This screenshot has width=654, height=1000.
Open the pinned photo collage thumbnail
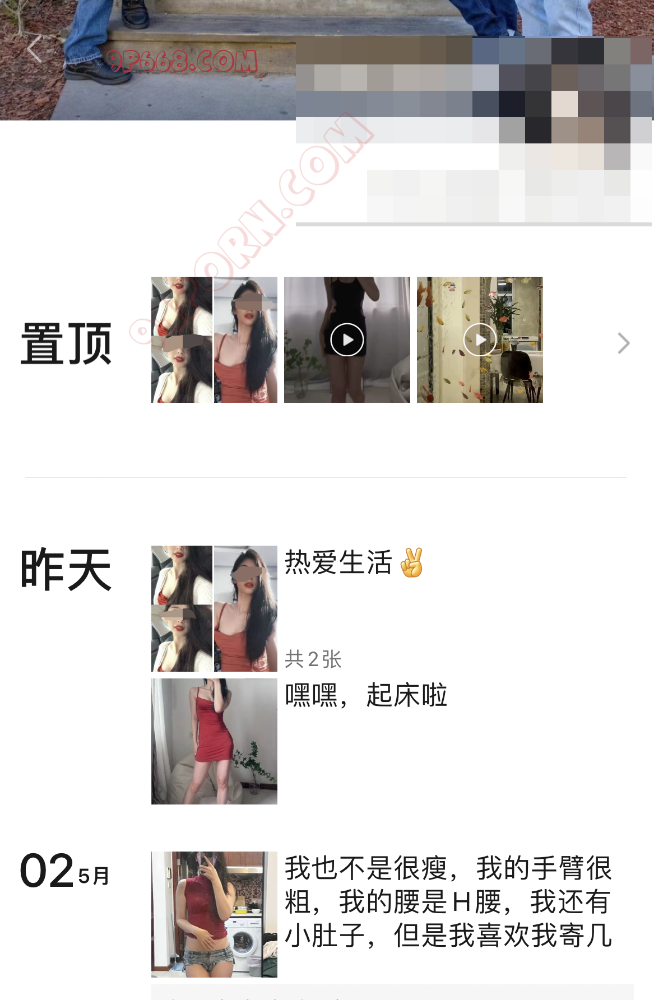[x=214, y=340]
